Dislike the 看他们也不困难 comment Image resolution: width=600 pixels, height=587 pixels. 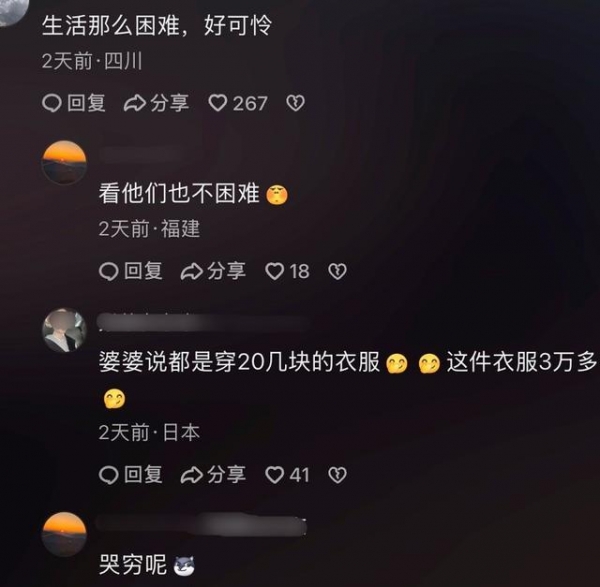(x=337, y=271)
